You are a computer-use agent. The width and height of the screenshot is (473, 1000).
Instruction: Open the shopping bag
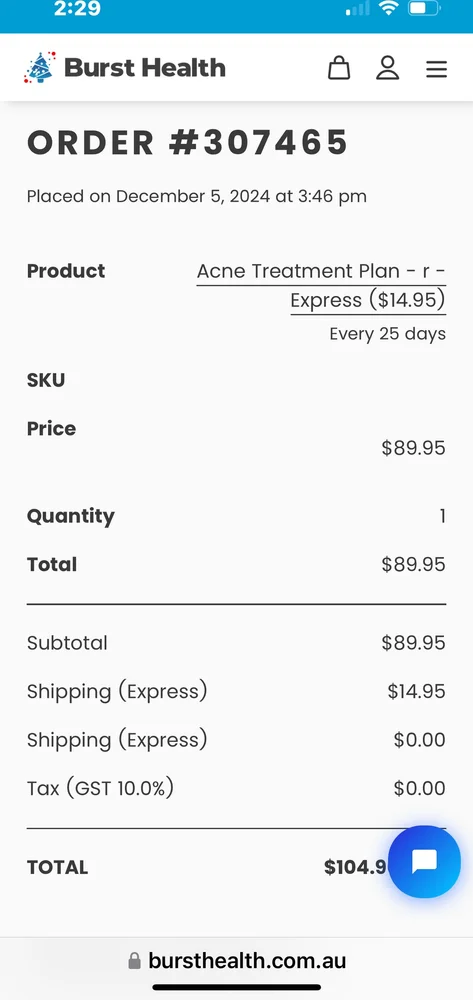coord(338,68)
